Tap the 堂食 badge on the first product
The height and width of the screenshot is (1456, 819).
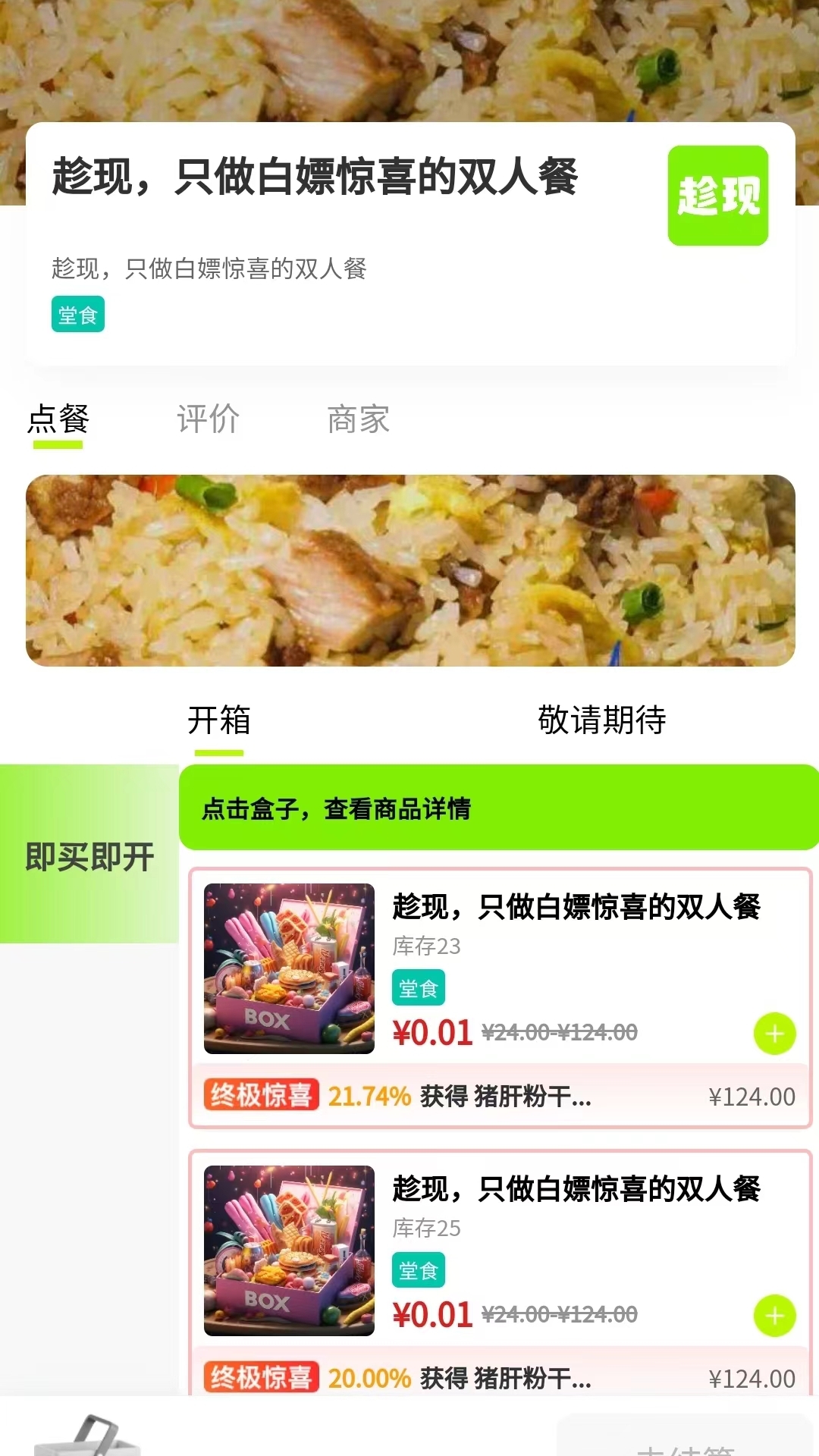[x=418, y=988]
